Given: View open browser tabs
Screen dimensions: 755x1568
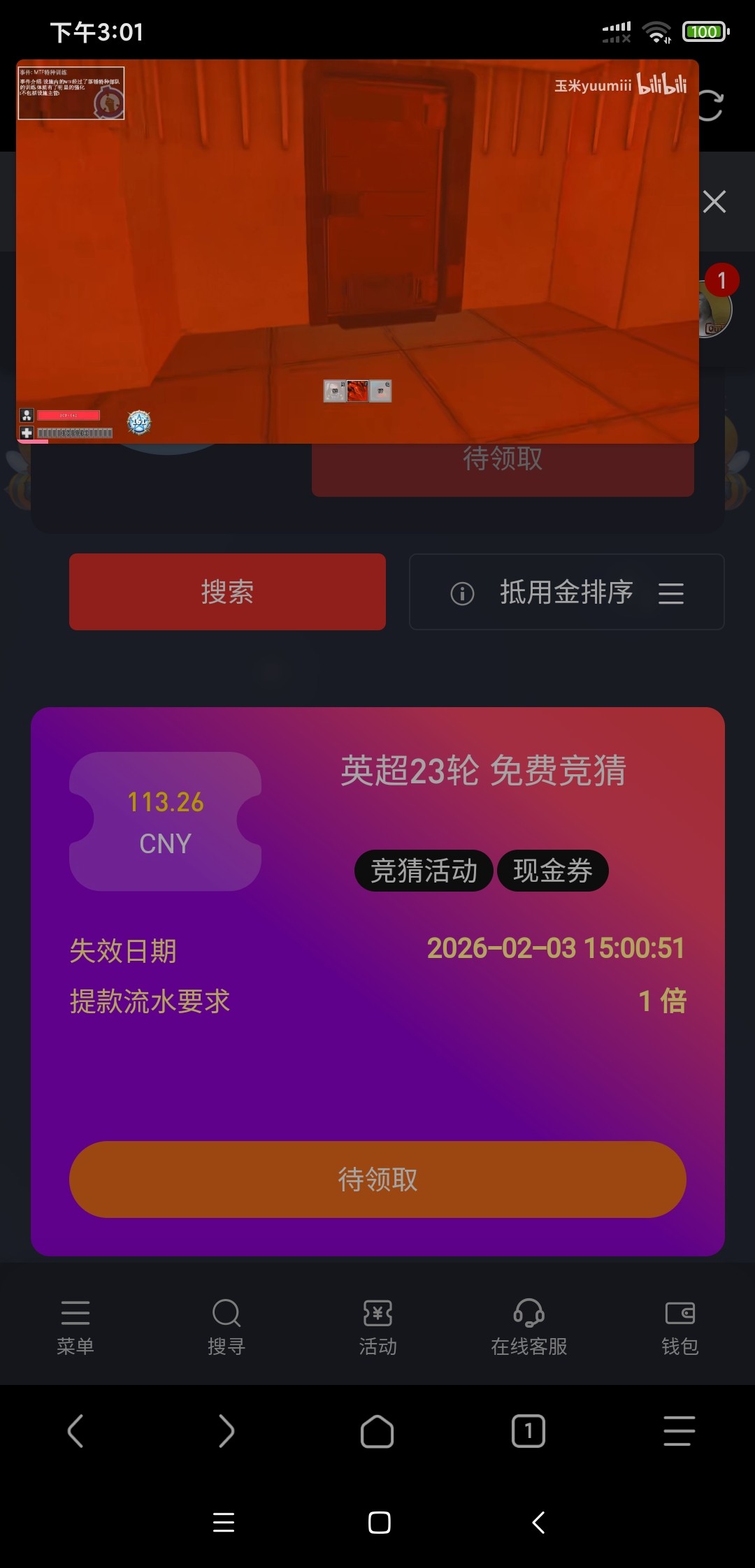Looking at the screenshot, I should pyautogui.click(x=528, y=1431).
